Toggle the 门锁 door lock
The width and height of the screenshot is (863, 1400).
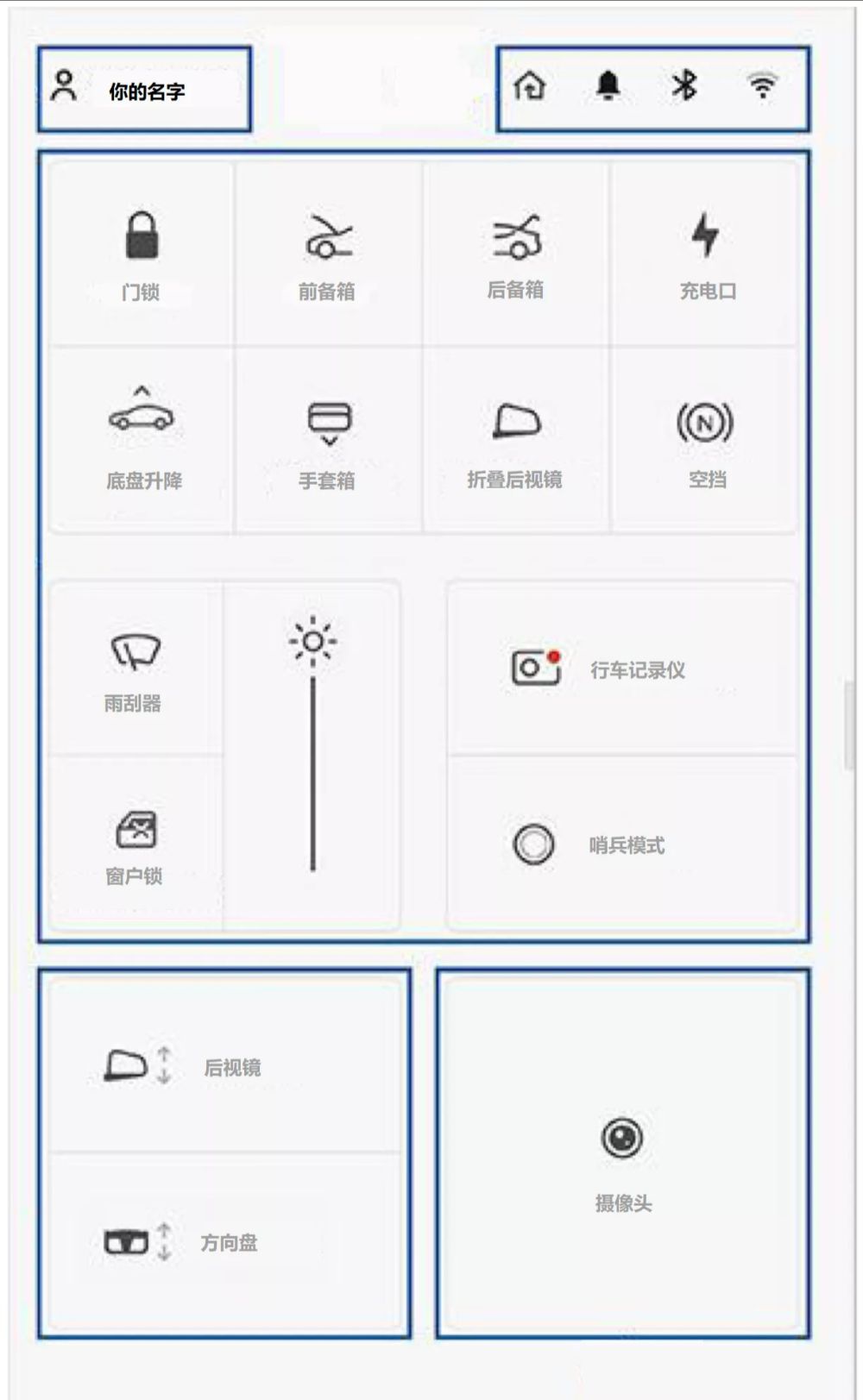pos(142,253)
